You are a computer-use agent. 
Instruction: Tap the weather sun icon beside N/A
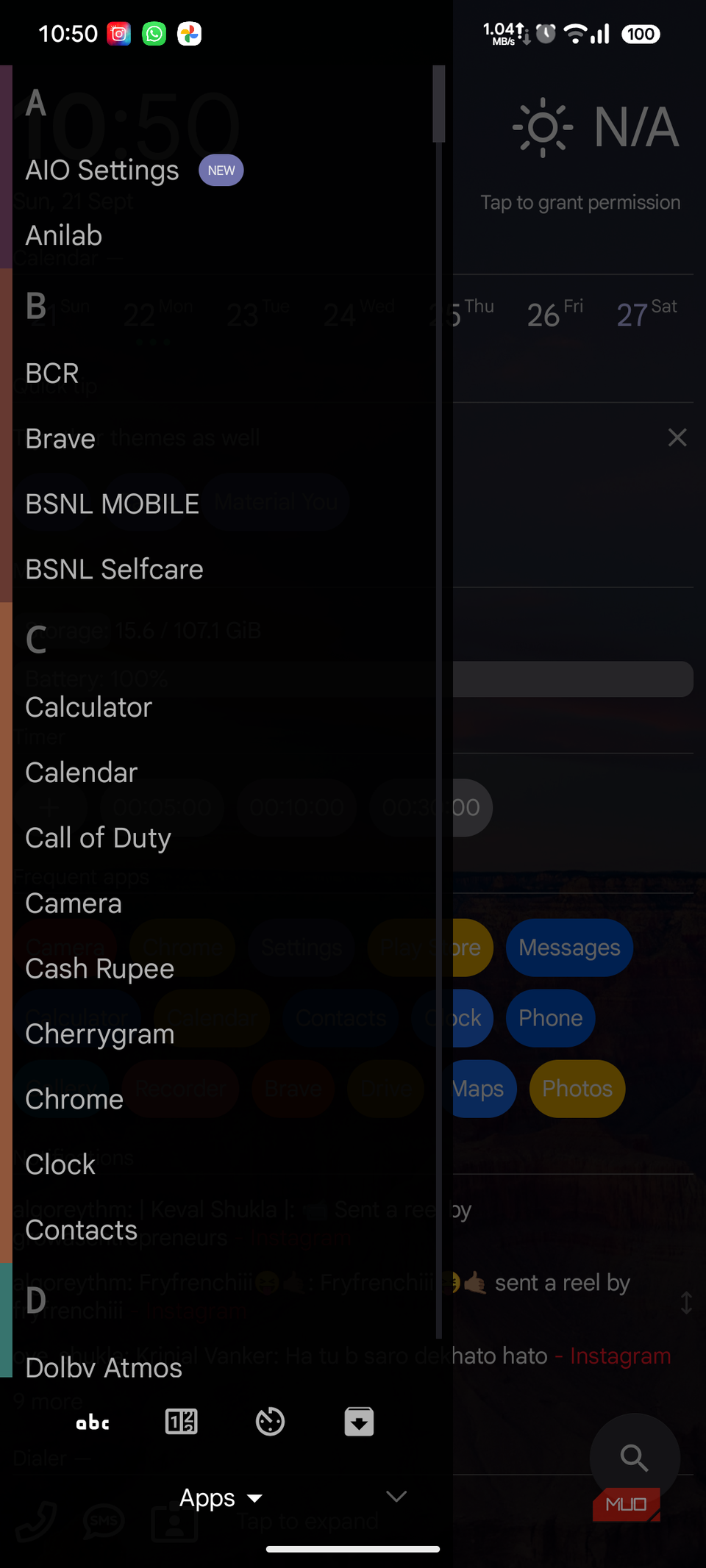pos(543,127)
